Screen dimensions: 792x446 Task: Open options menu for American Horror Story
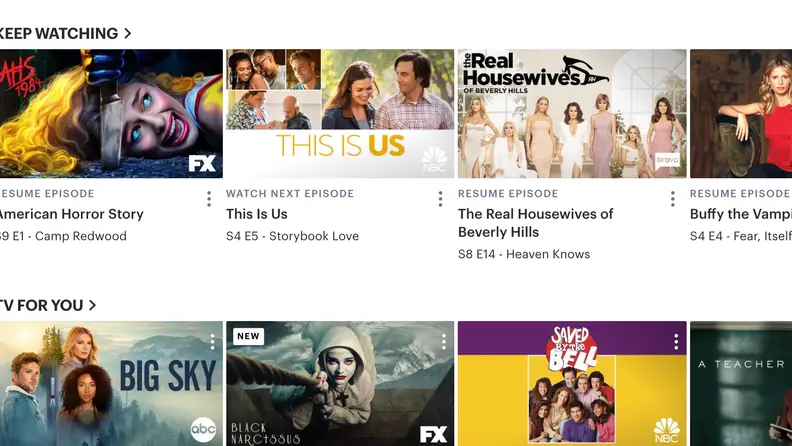point(209,199)
